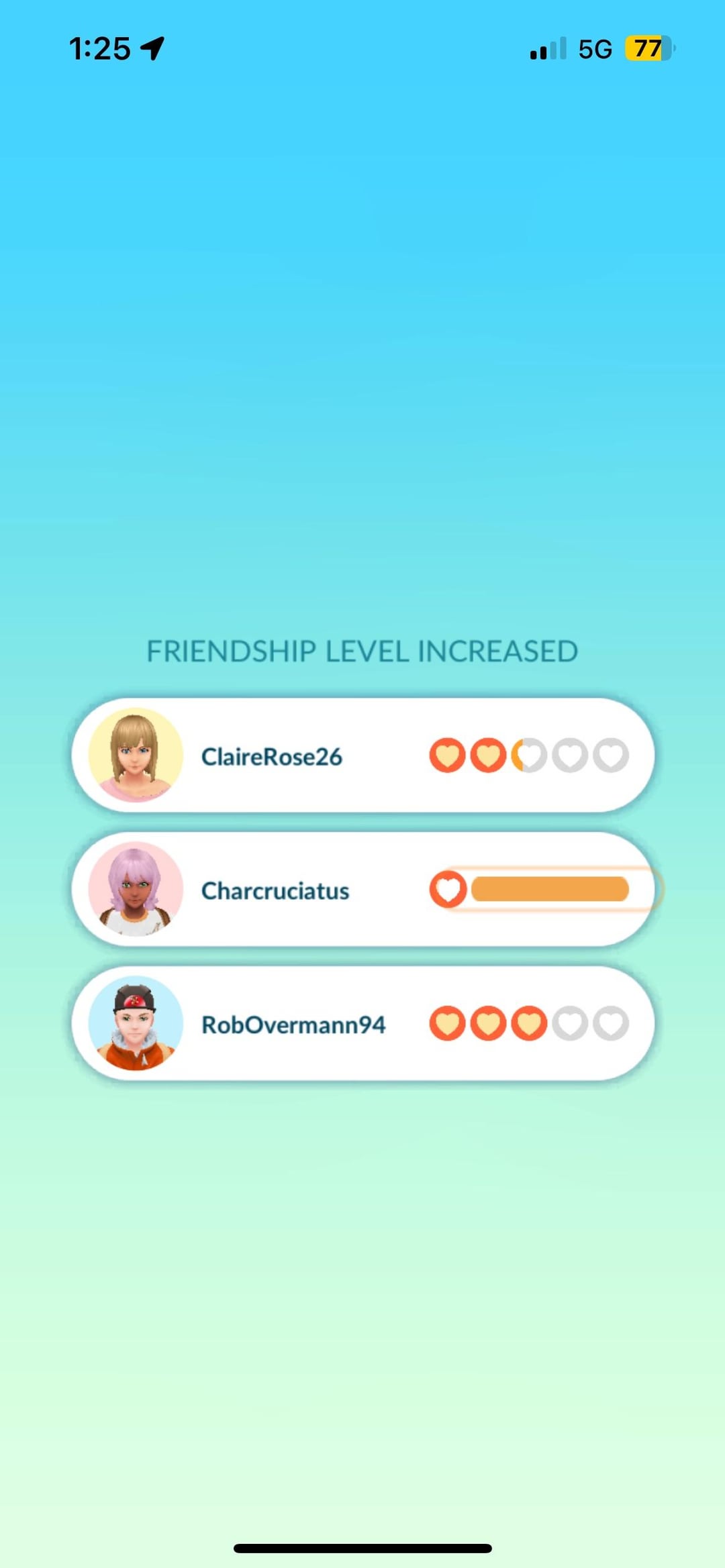Open Charcruciatus's friendship row

tap(362, 890)
